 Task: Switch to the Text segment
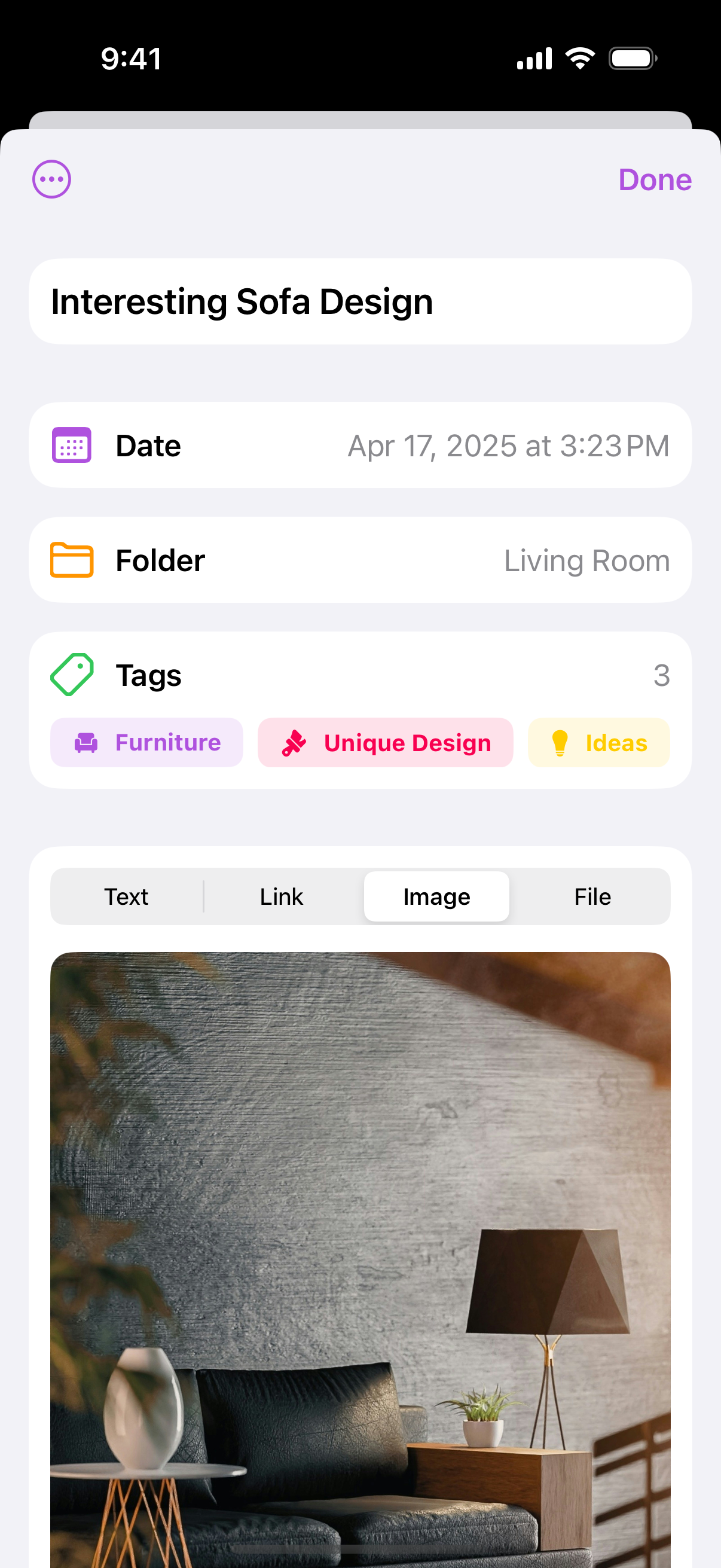(x=127, y=896)
